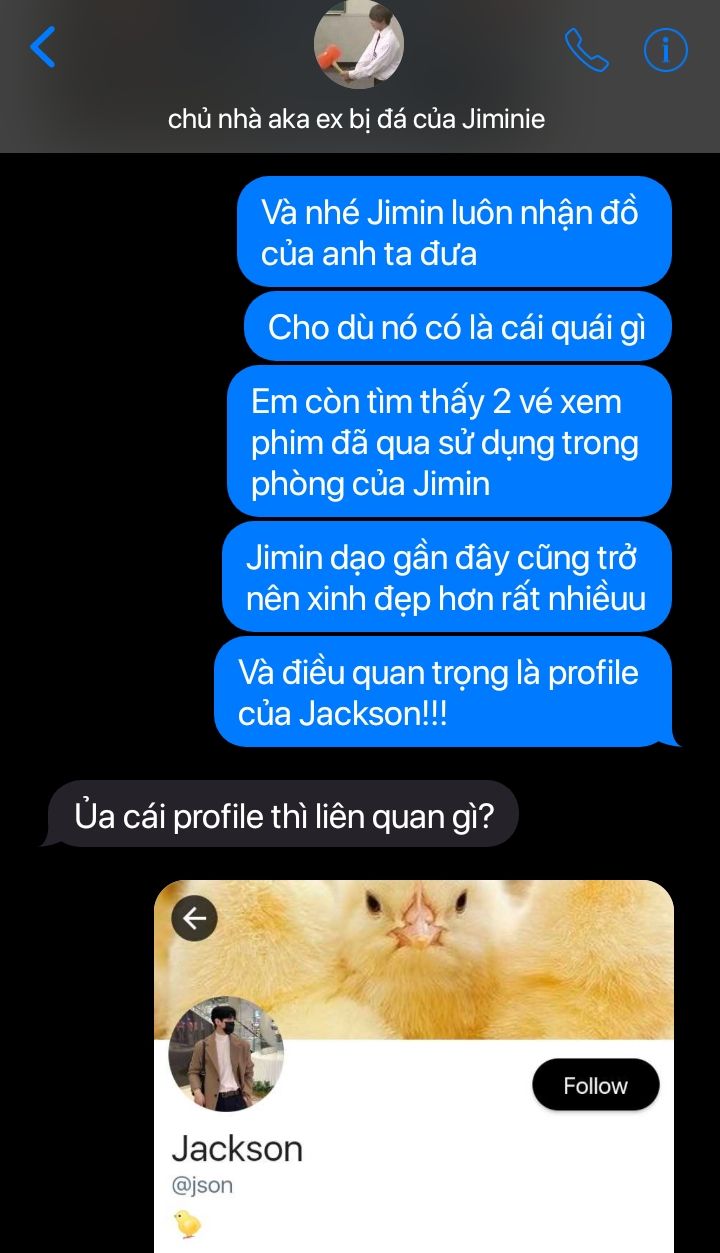Call this contact with the phone icon

click(587, 49)
